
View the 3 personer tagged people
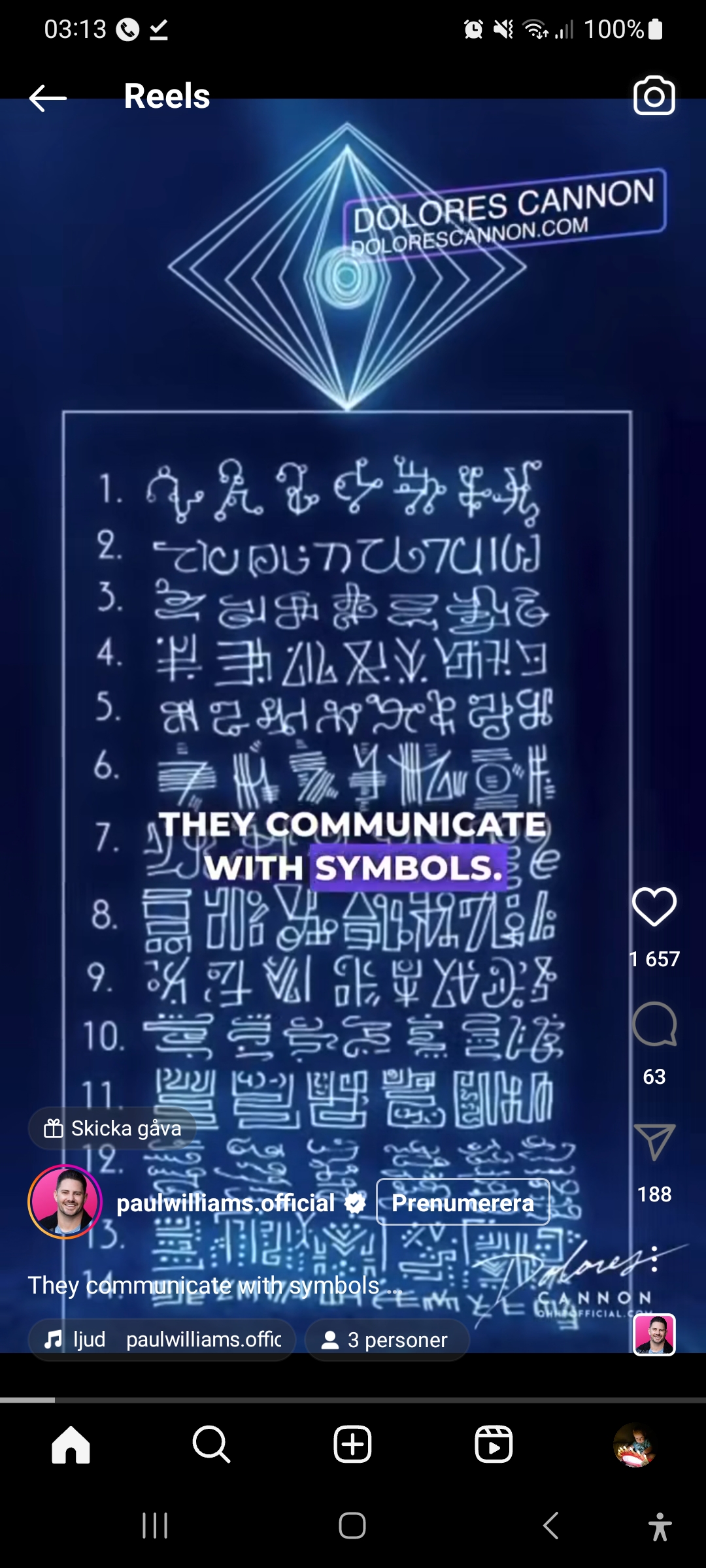pos(386,1340)
